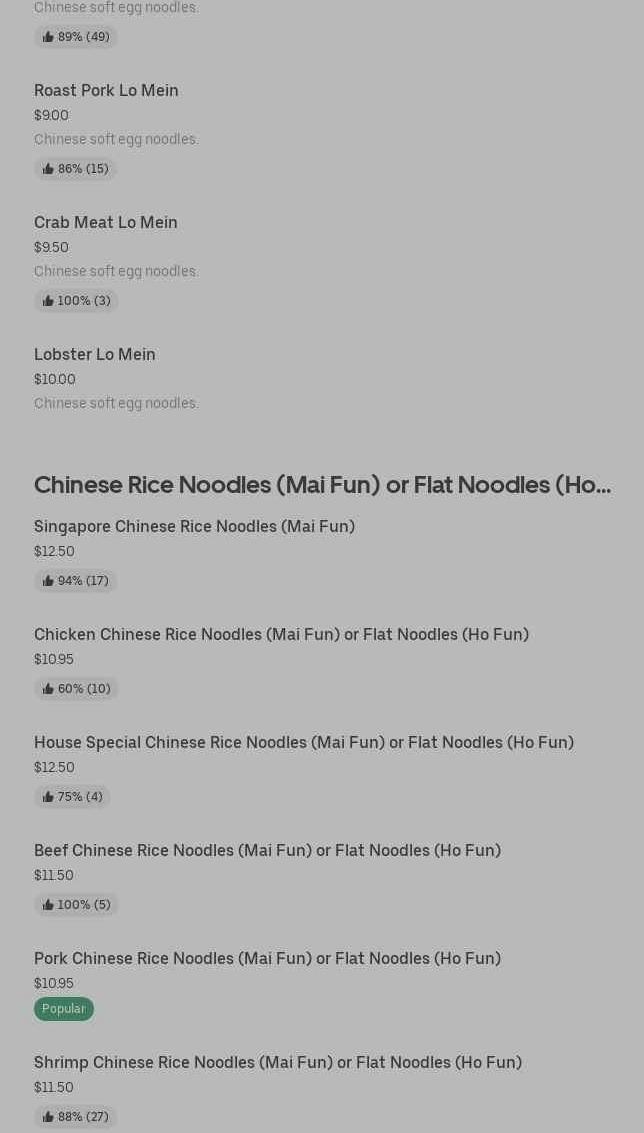
Task: Open the Roast Pork Lo Mein item
Action: 106,91
